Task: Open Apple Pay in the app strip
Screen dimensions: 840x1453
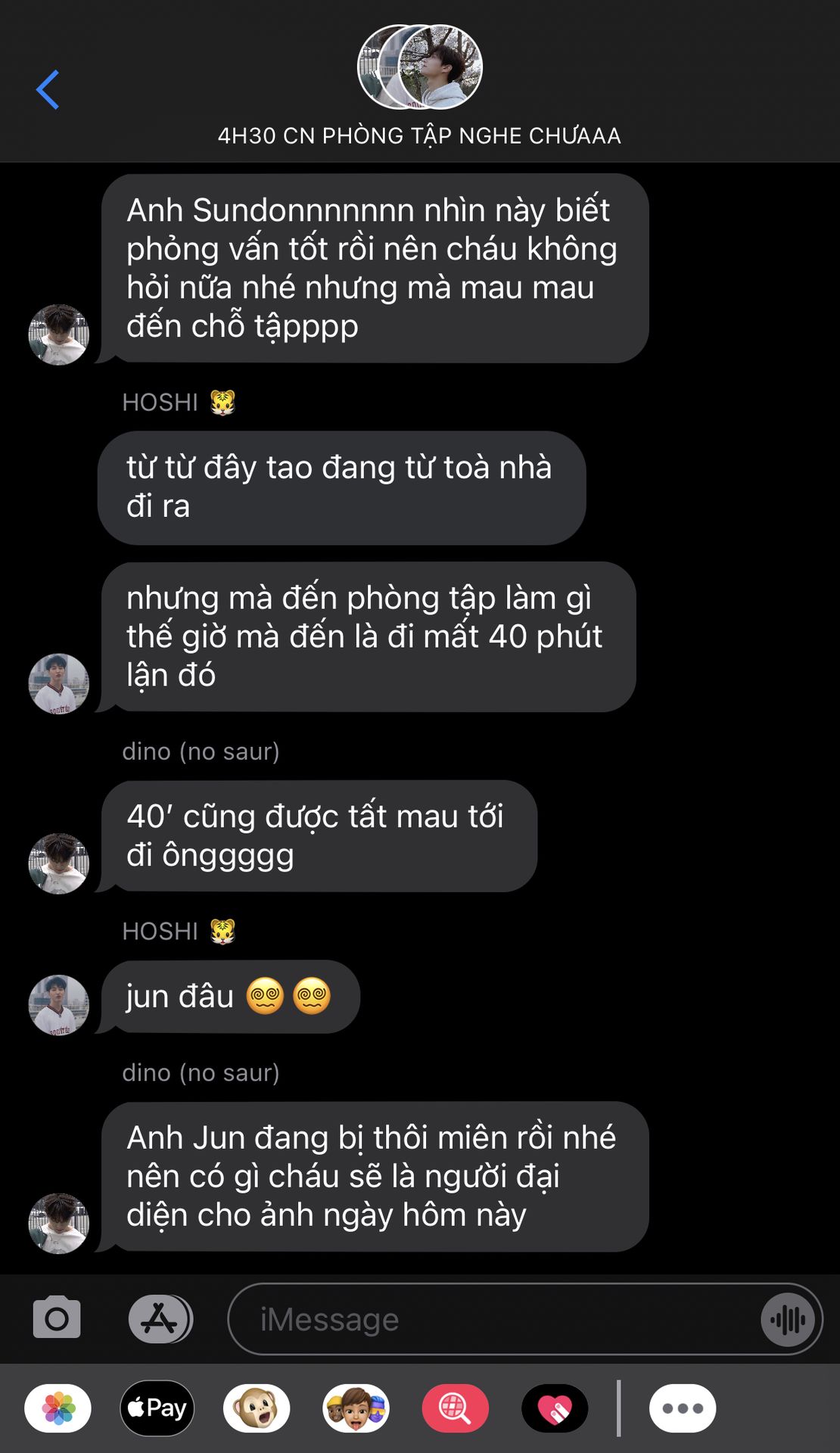Action: [157, 1408]
